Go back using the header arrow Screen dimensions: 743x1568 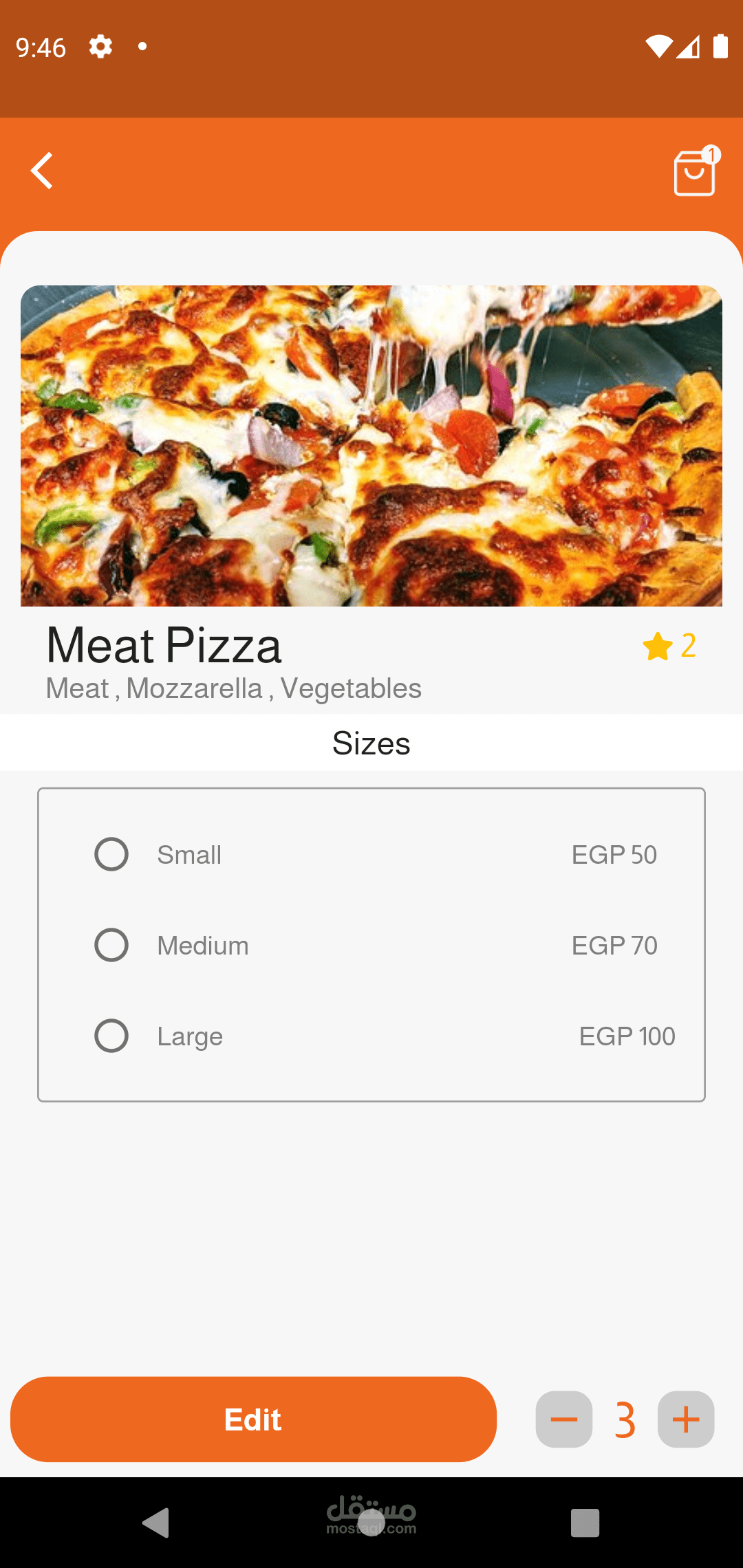[x=42, y=171]
